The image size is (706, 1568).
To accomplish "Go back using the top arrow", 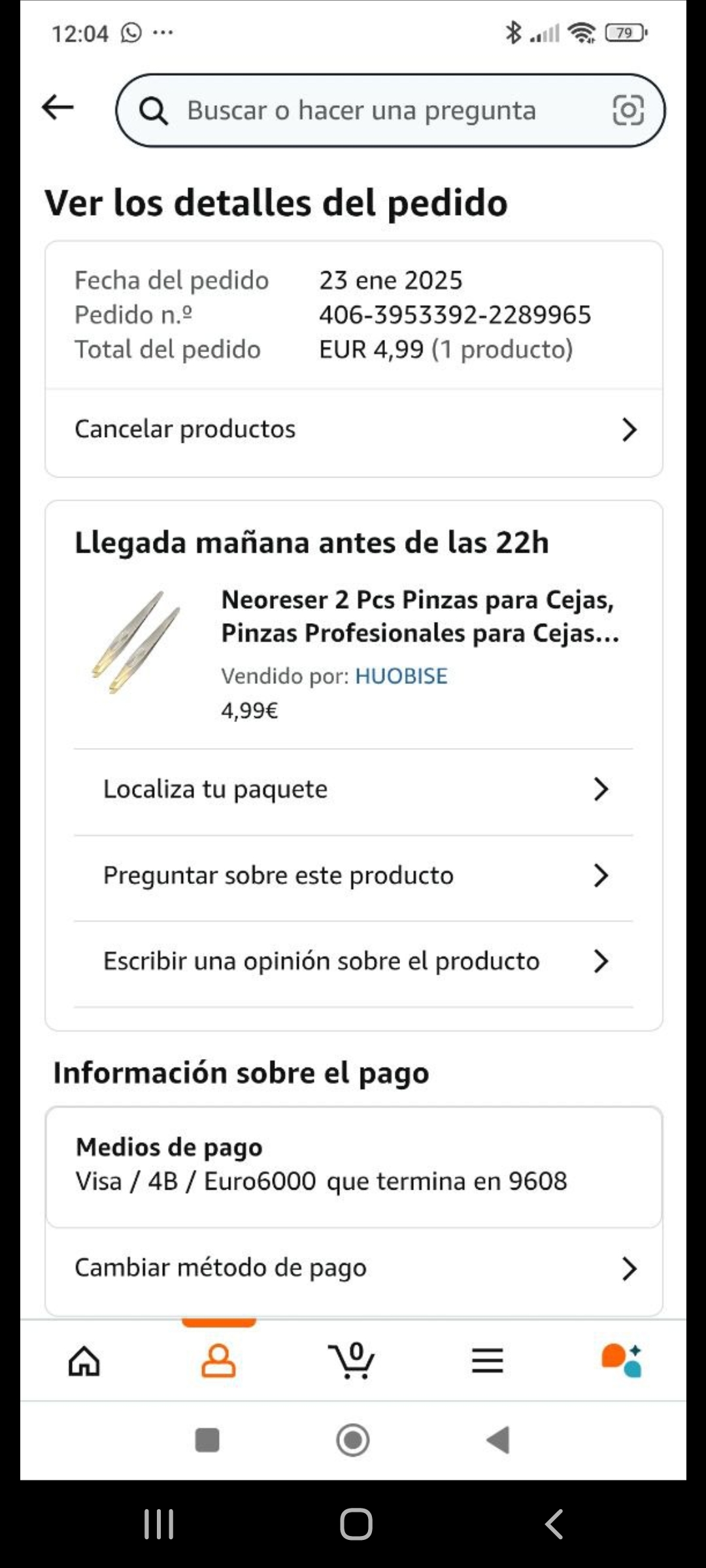I will click(58, 107).
